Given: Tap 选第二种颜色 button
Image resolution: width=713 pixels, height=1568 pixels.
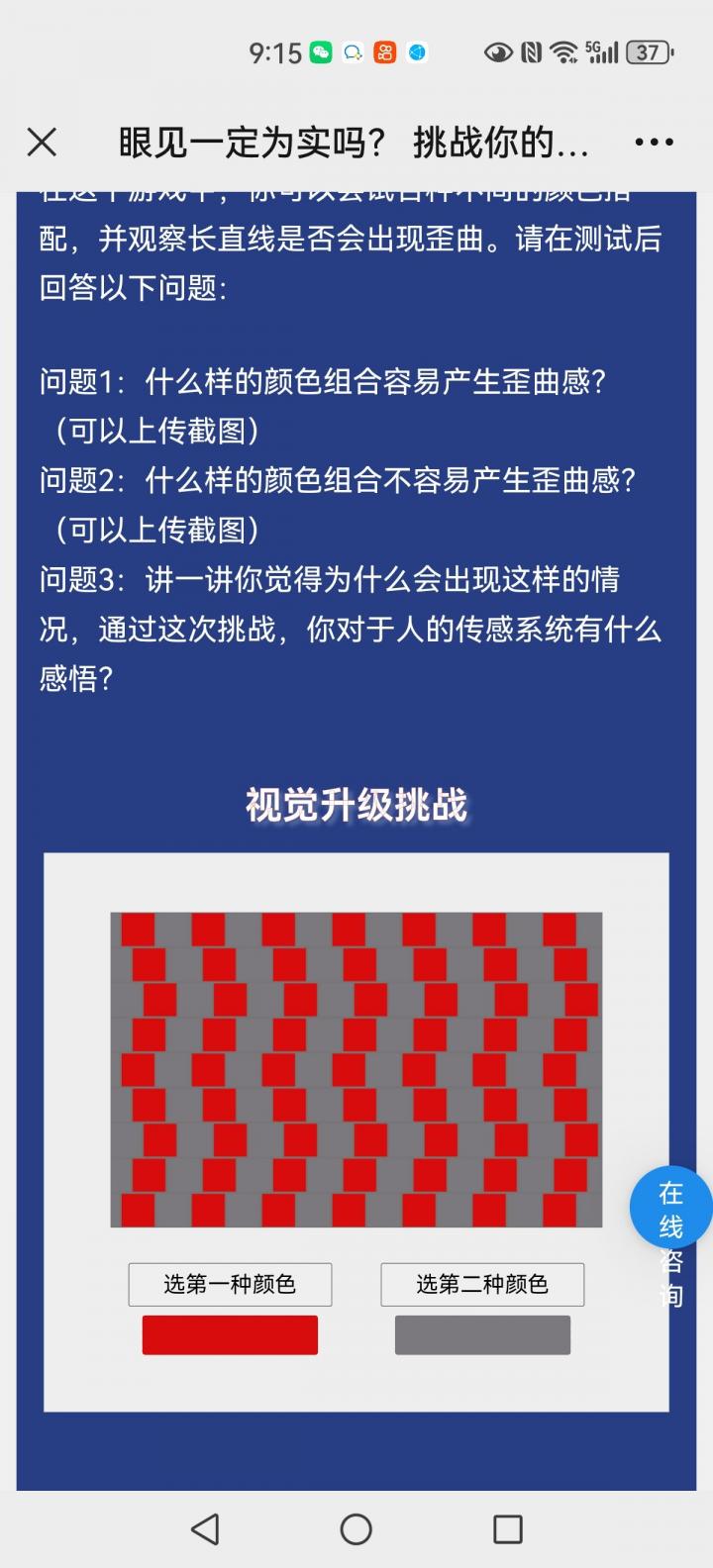Looking at the screenshot, I should tap(482, 1284).
